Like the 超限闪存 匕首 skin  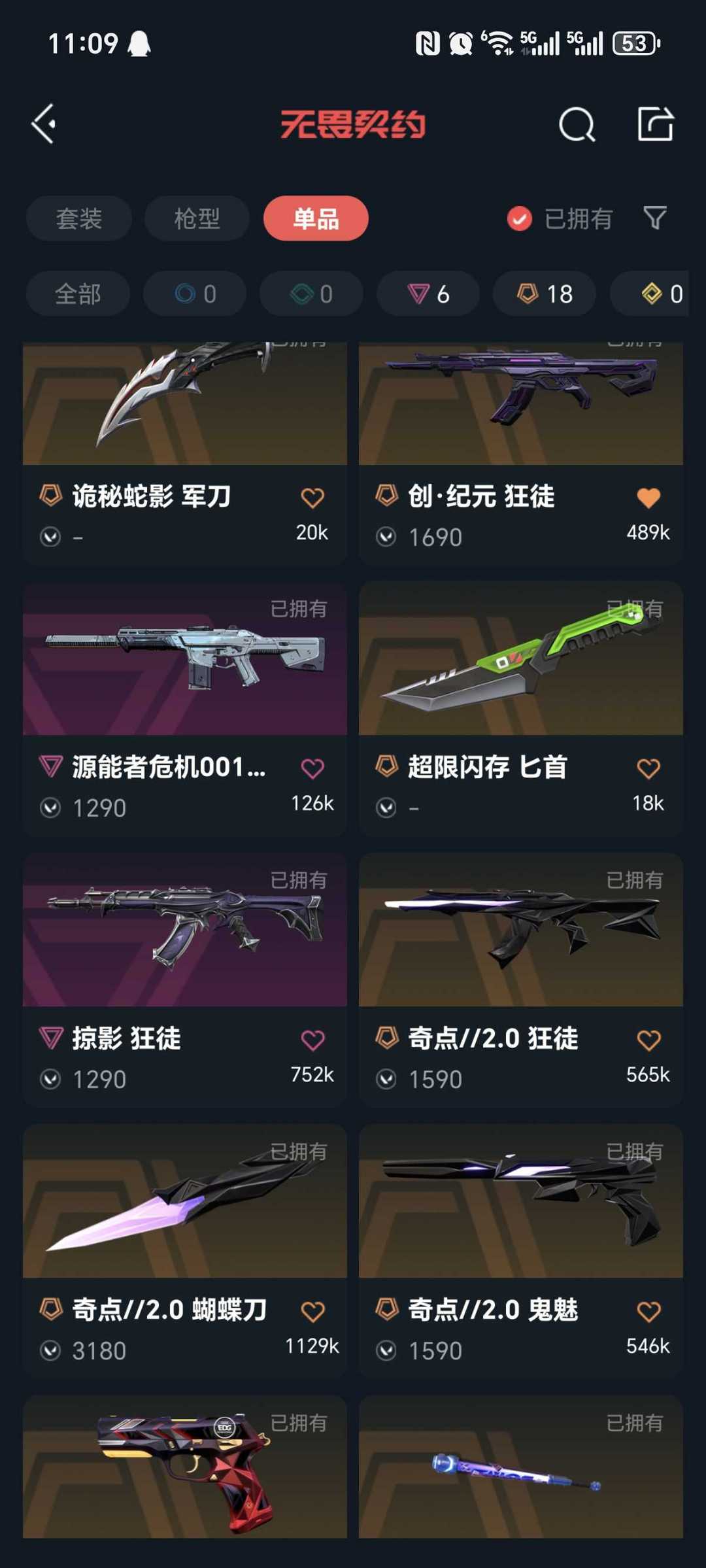[648, 768]
